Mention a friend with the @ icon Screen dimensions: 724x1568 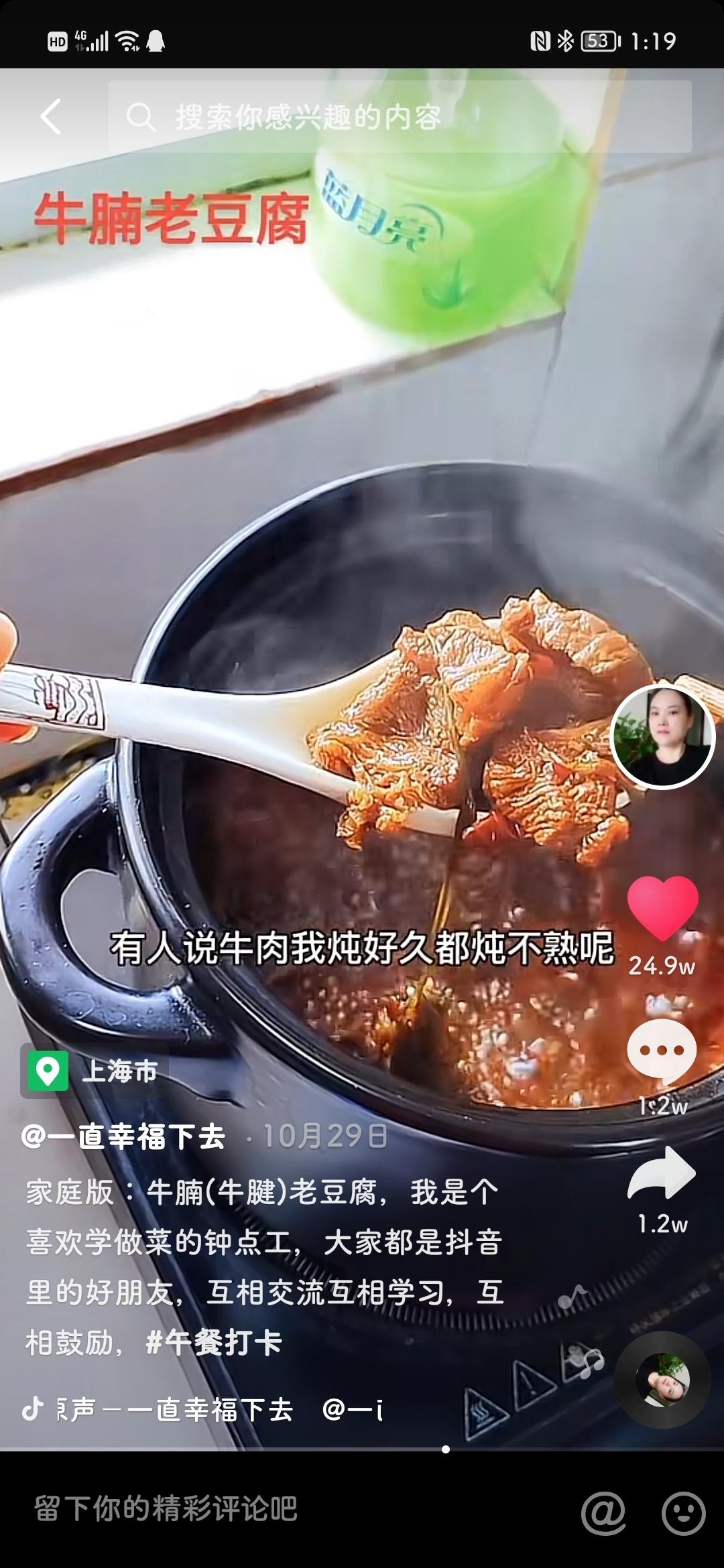(x=603, y=1512)
